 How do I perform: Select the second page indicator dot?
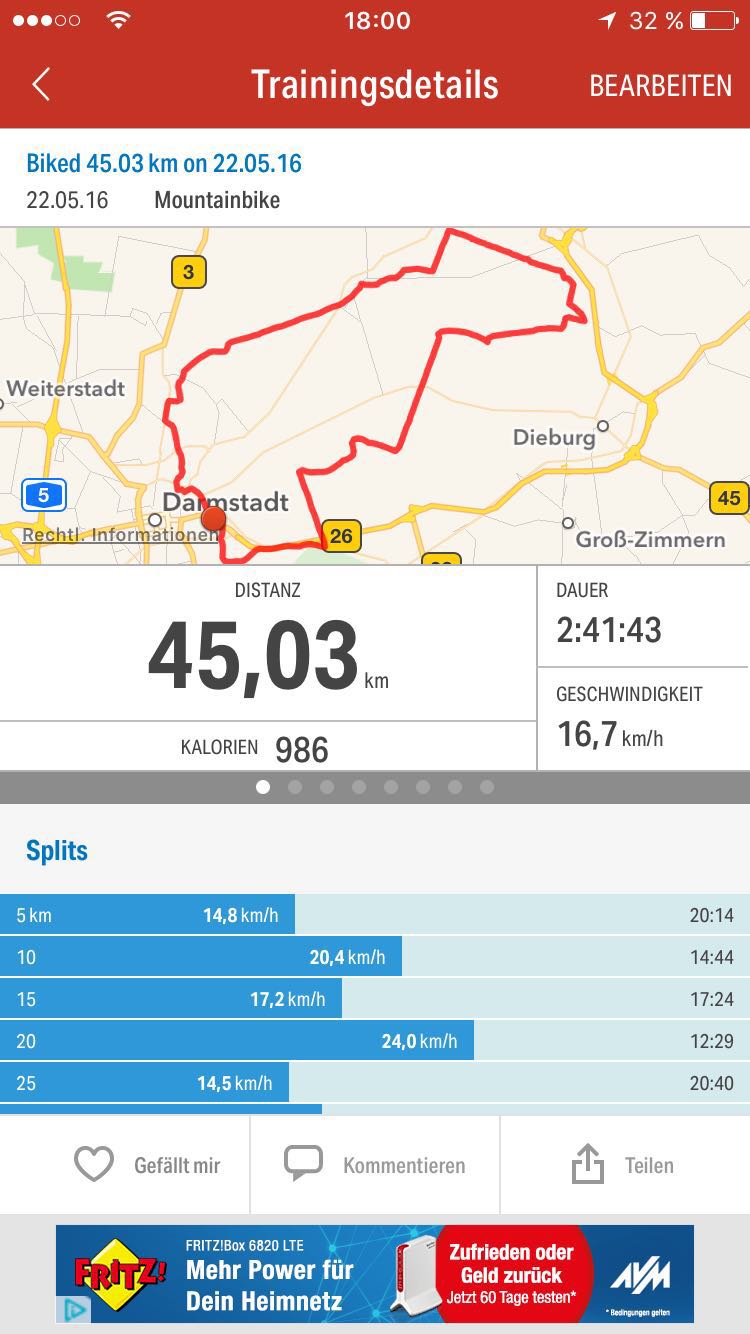click(295, 787)
